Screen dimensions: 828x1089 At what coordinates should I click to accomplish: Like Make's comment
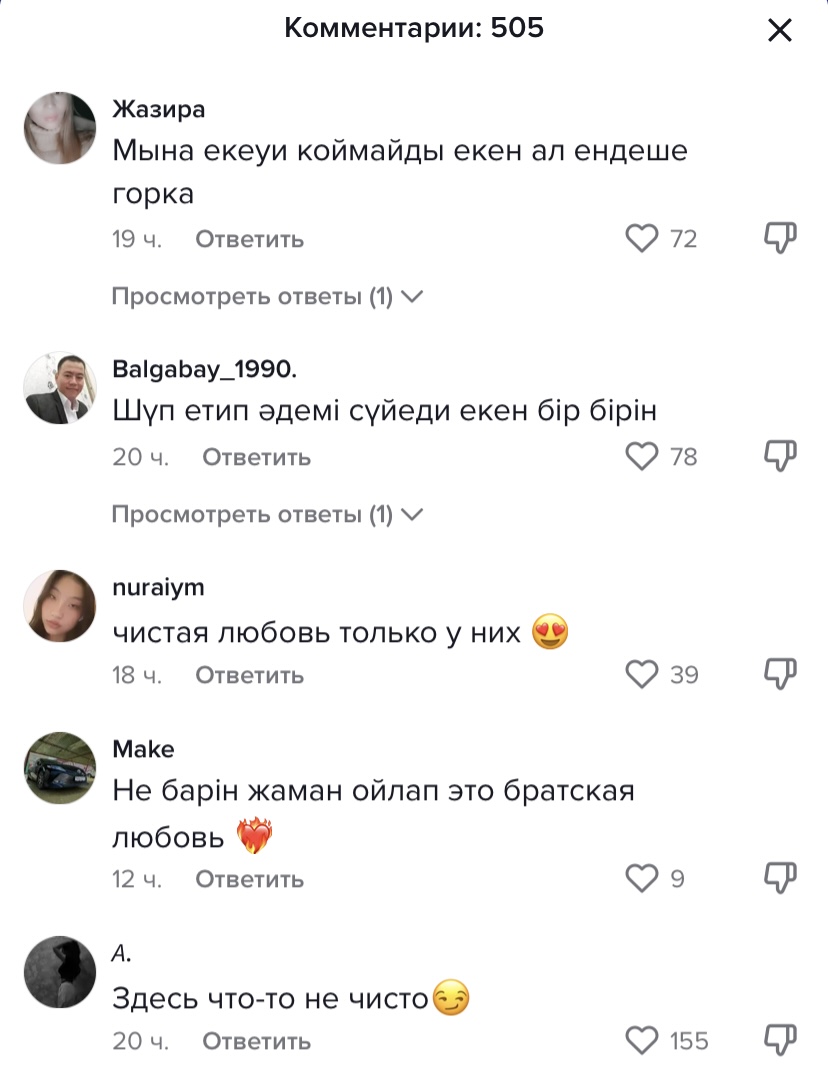[641, 879]
